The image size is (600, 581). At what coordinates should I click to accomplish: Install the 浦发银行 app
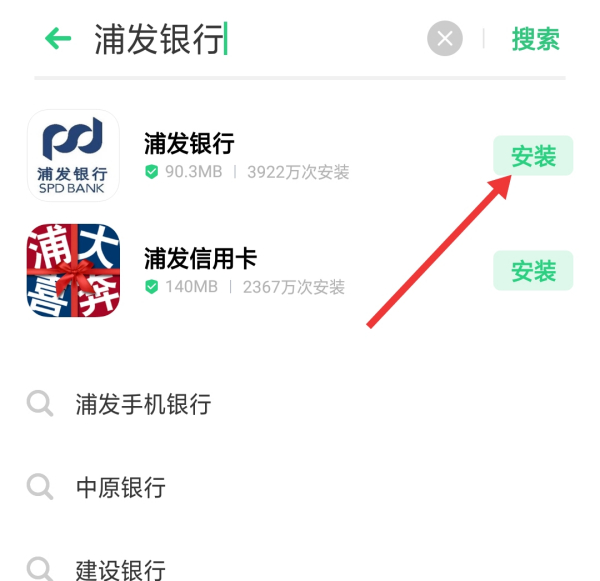pos(533,156)
